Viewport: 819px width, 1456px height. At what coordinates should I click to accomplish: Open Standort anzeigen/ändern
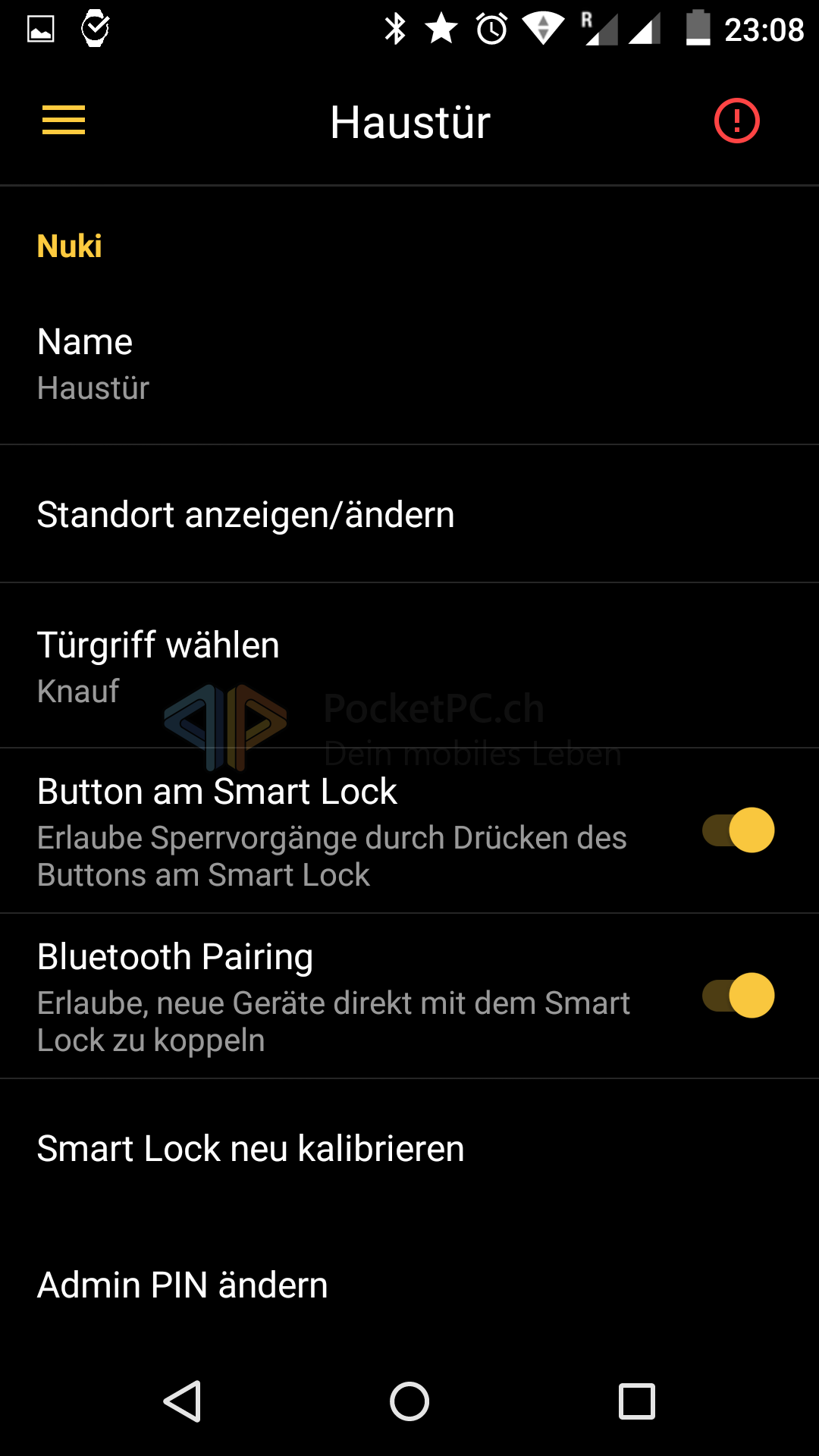pos(409,515)
